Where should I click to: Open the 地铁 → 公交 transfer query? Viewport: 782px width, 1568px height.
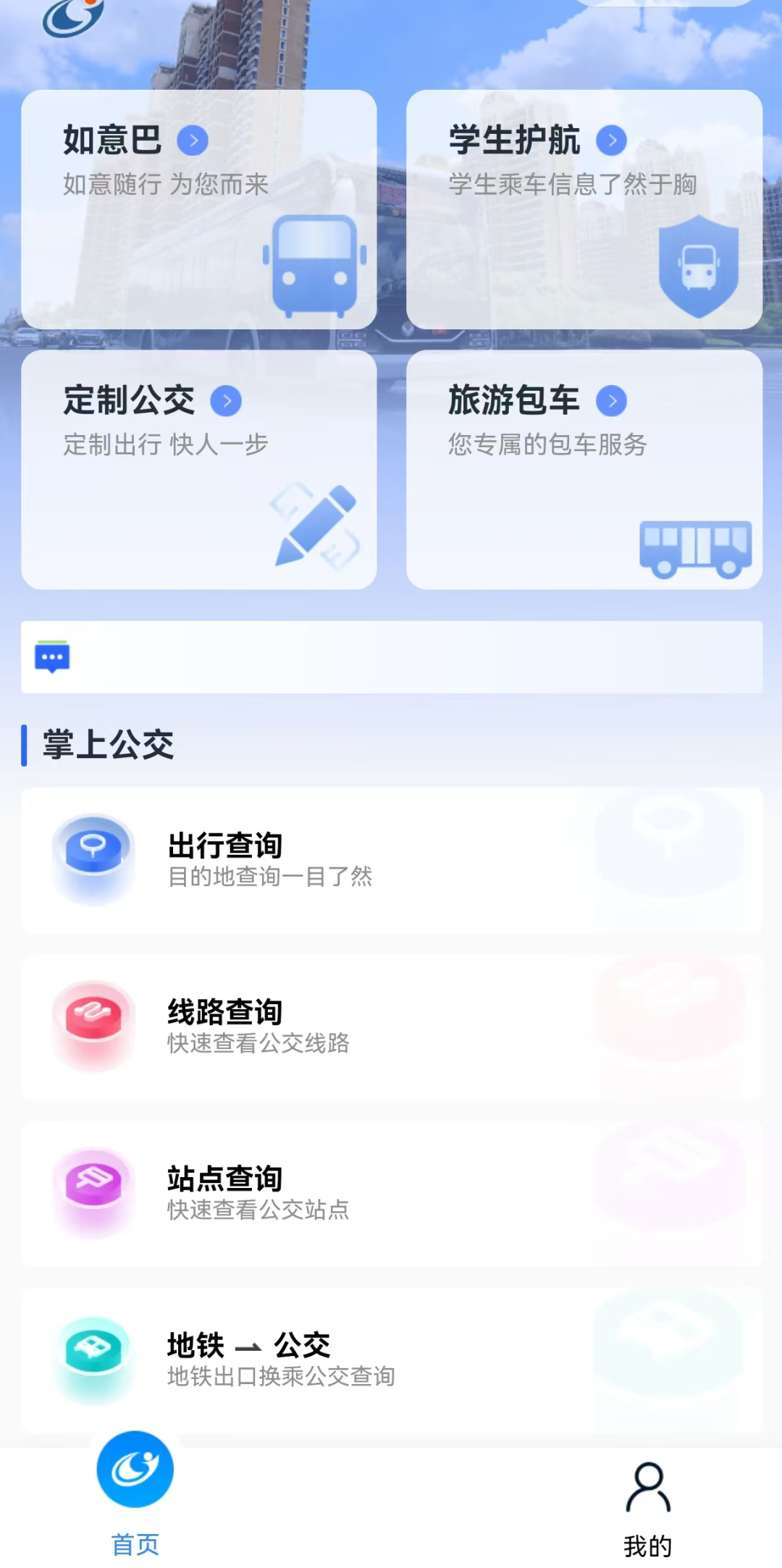coord(391,1360)
